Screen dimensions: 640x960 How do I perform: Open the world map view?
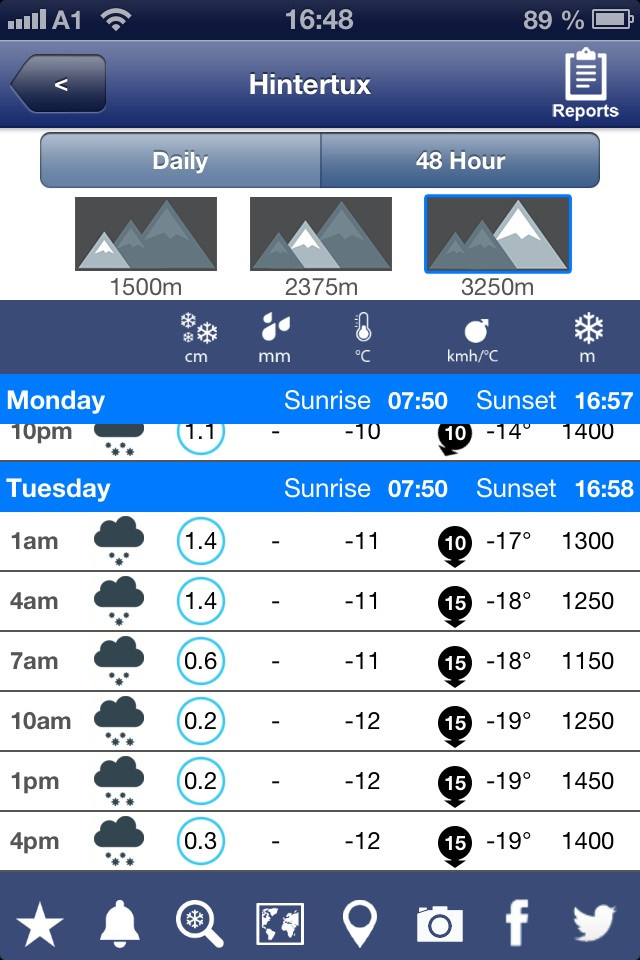tap(280, 923)
